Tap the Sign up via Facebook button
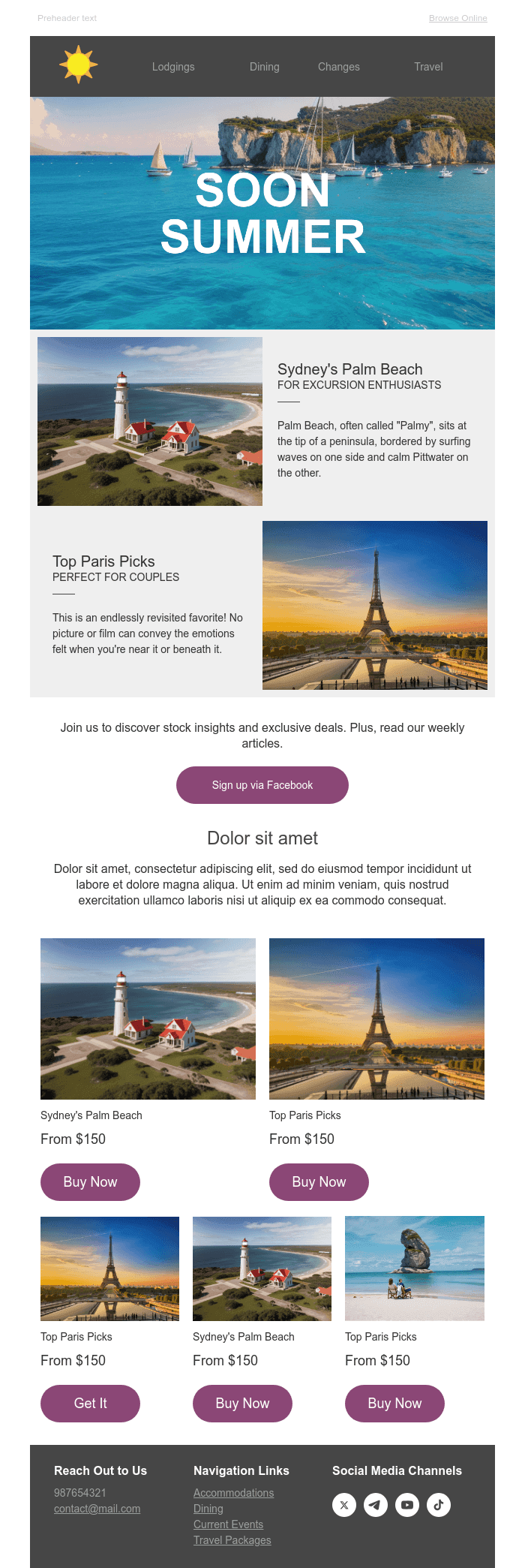Image resolution: width=525 pixels, height=1568 pixels. 262,785
